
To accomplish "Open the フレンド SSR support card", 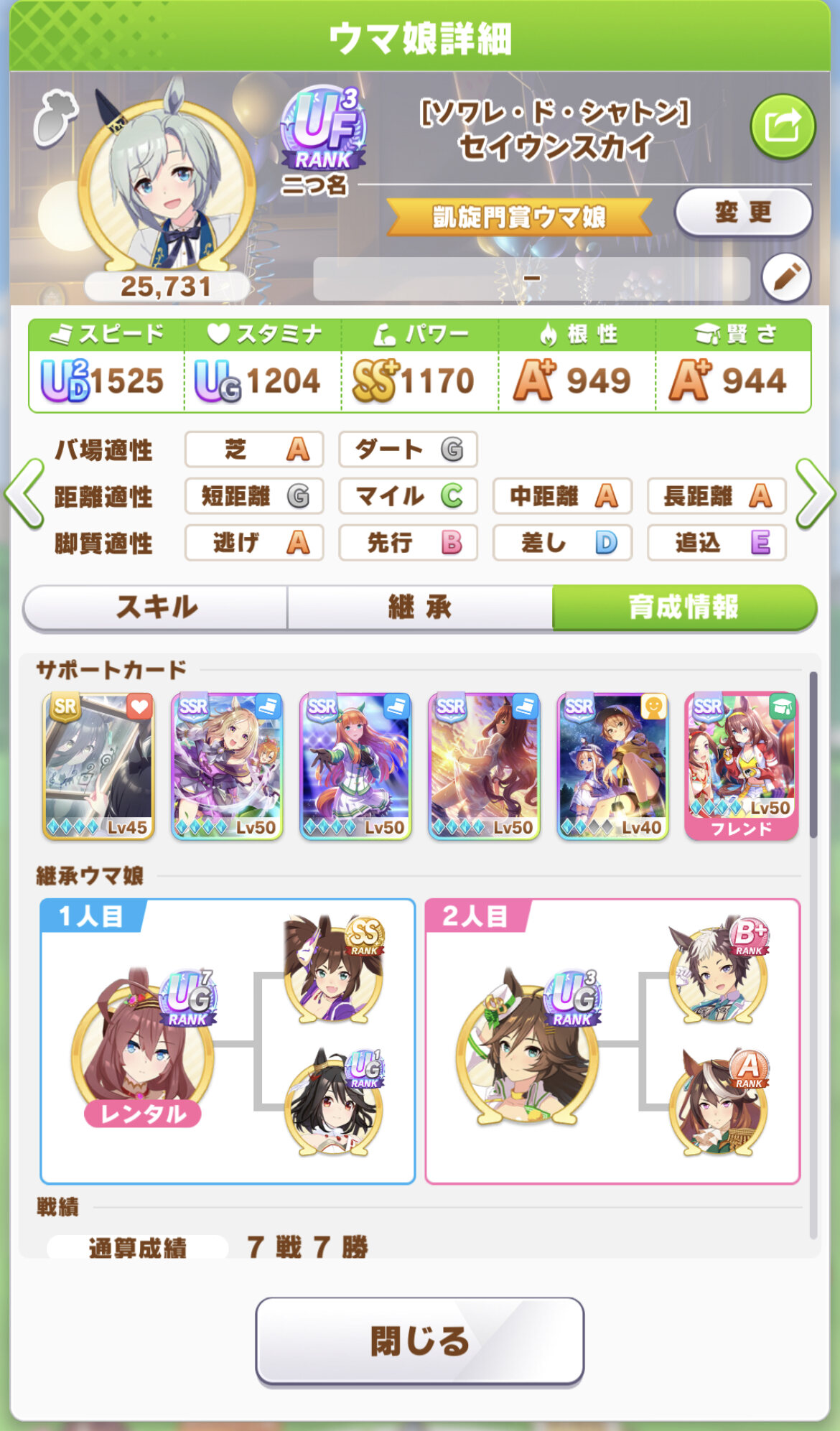I will pyautogui.click(x=742, y=766).
